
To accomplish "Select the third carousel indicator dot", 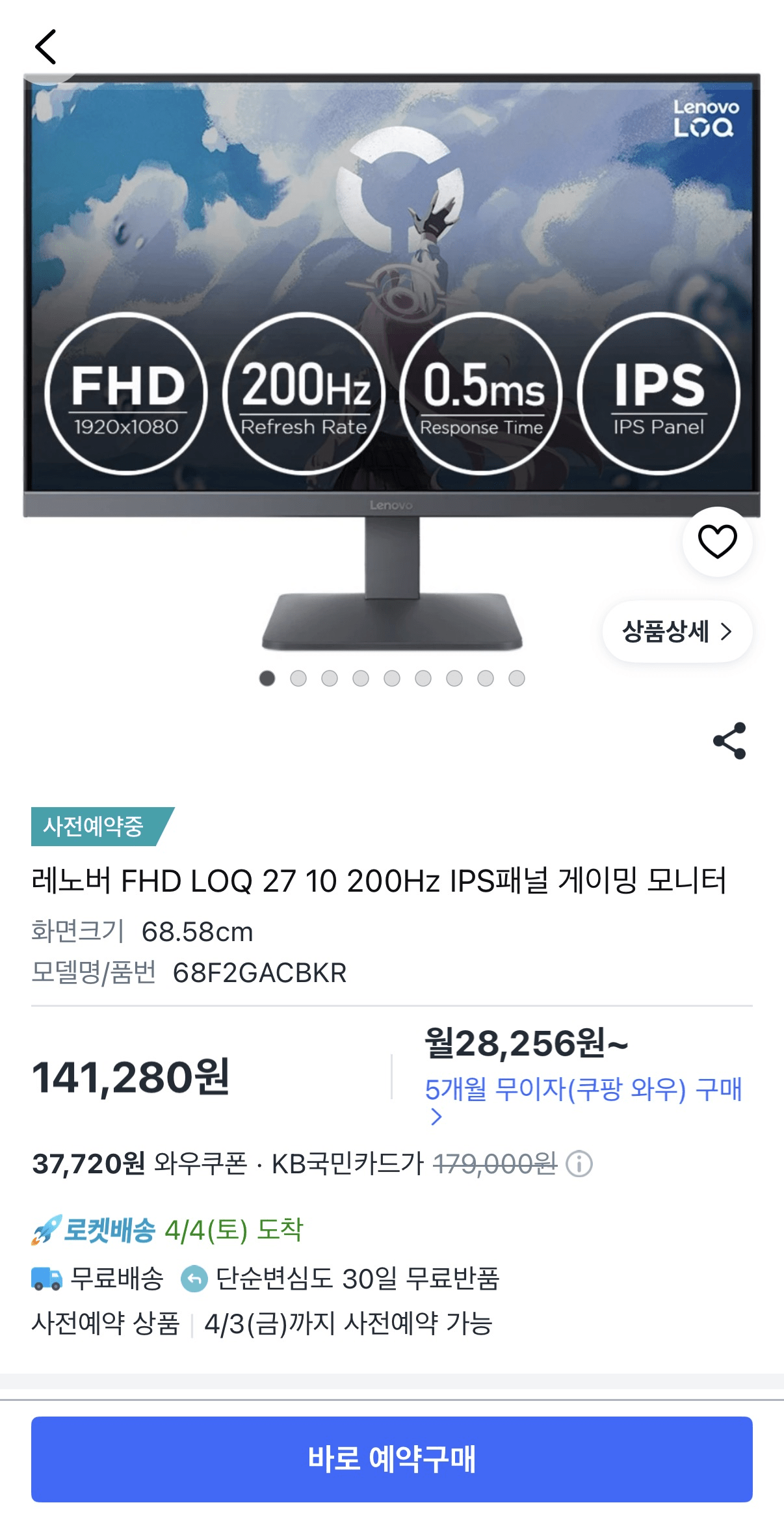I will pos(328,678).
